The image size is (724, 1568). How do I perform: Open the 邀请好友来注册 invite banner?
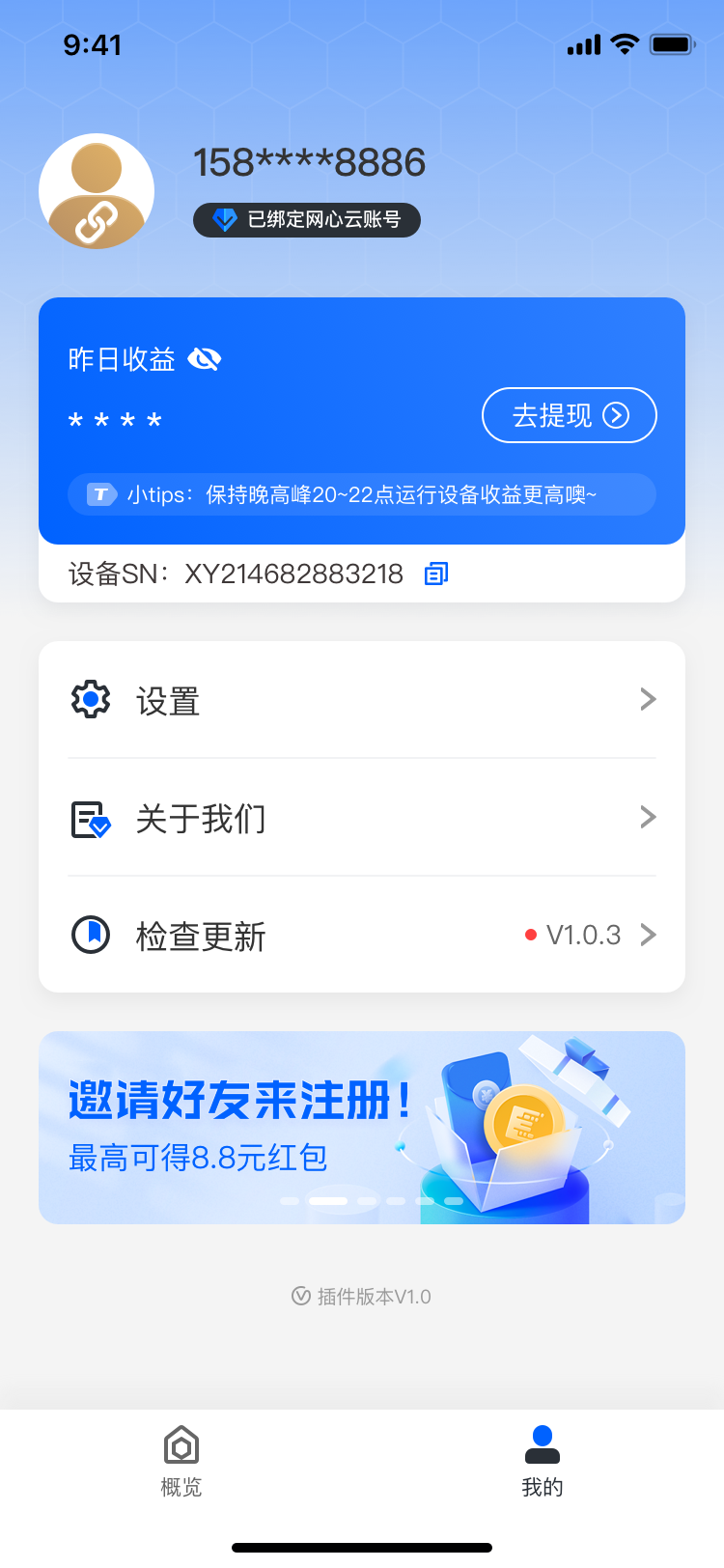[361, 1127]
